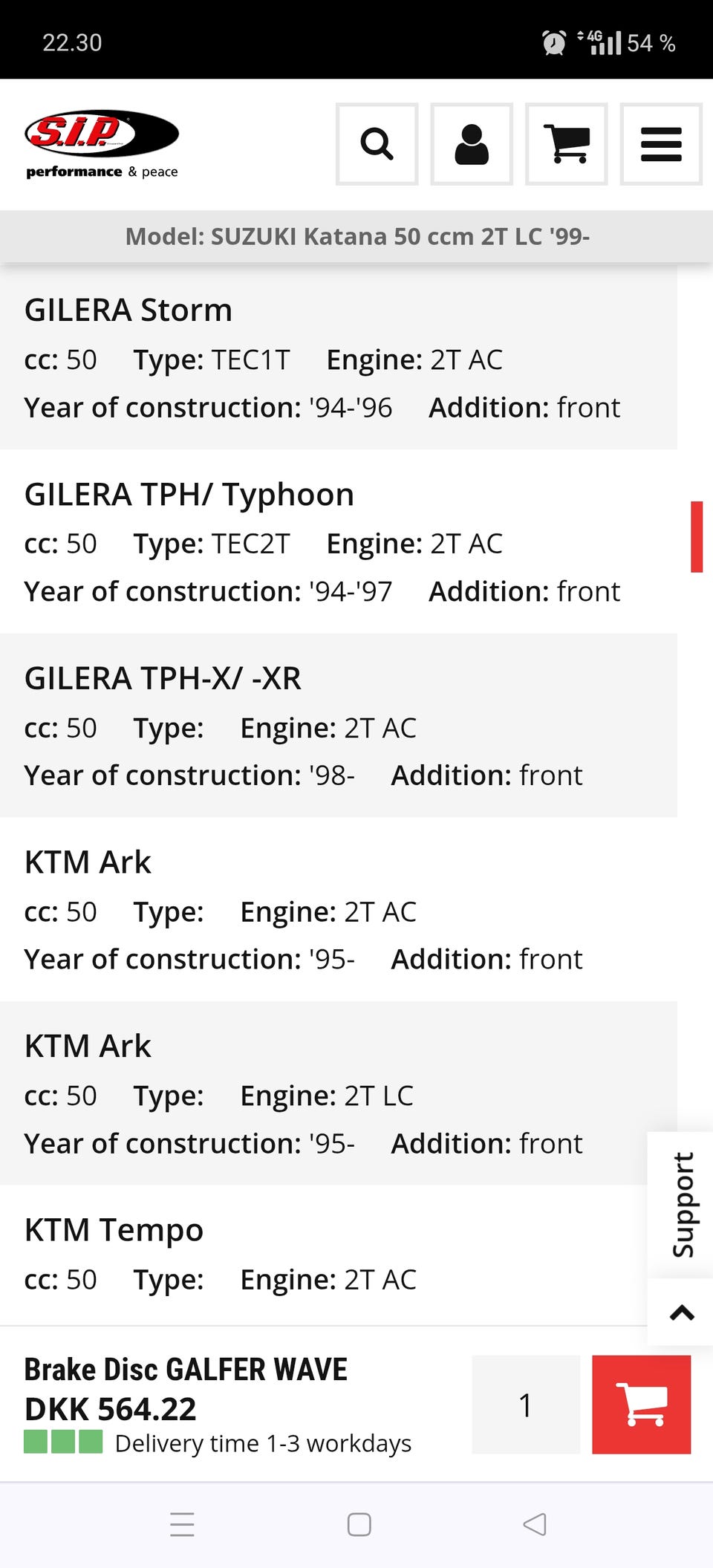Edit the quantity field showing 1
Image resolution: width=713 pixels, height=1568 pixels.
pos(526,1405)
